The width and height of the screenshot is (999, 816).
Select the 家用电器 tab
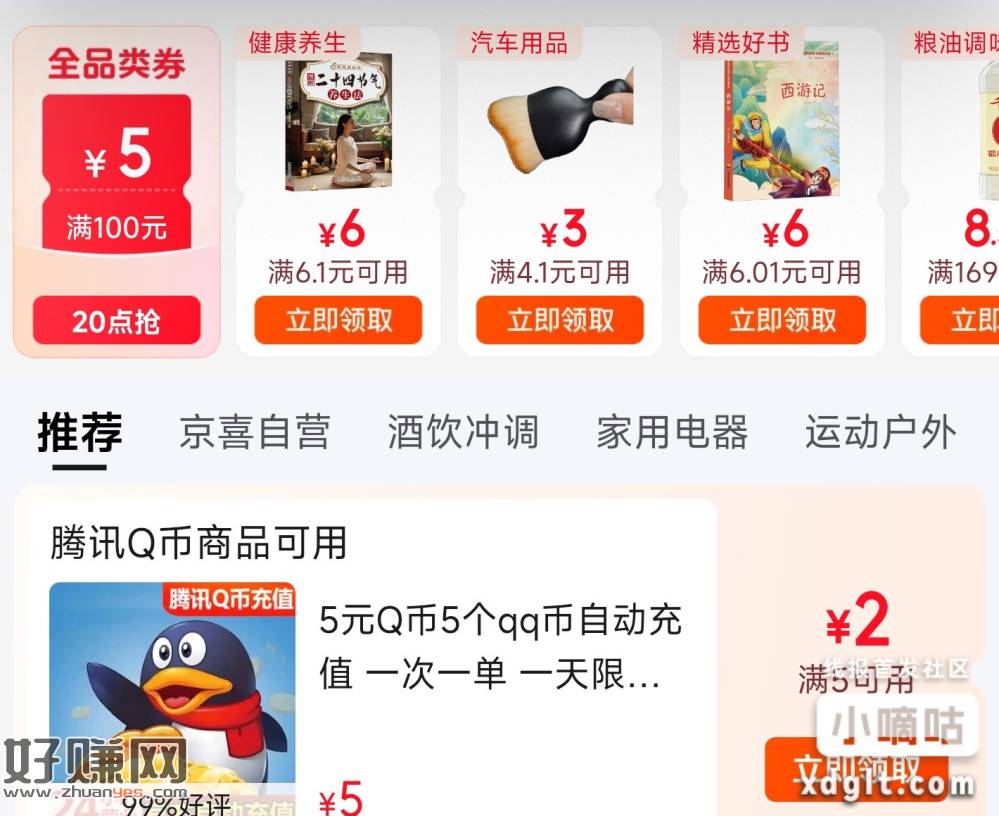pos(672,433)
